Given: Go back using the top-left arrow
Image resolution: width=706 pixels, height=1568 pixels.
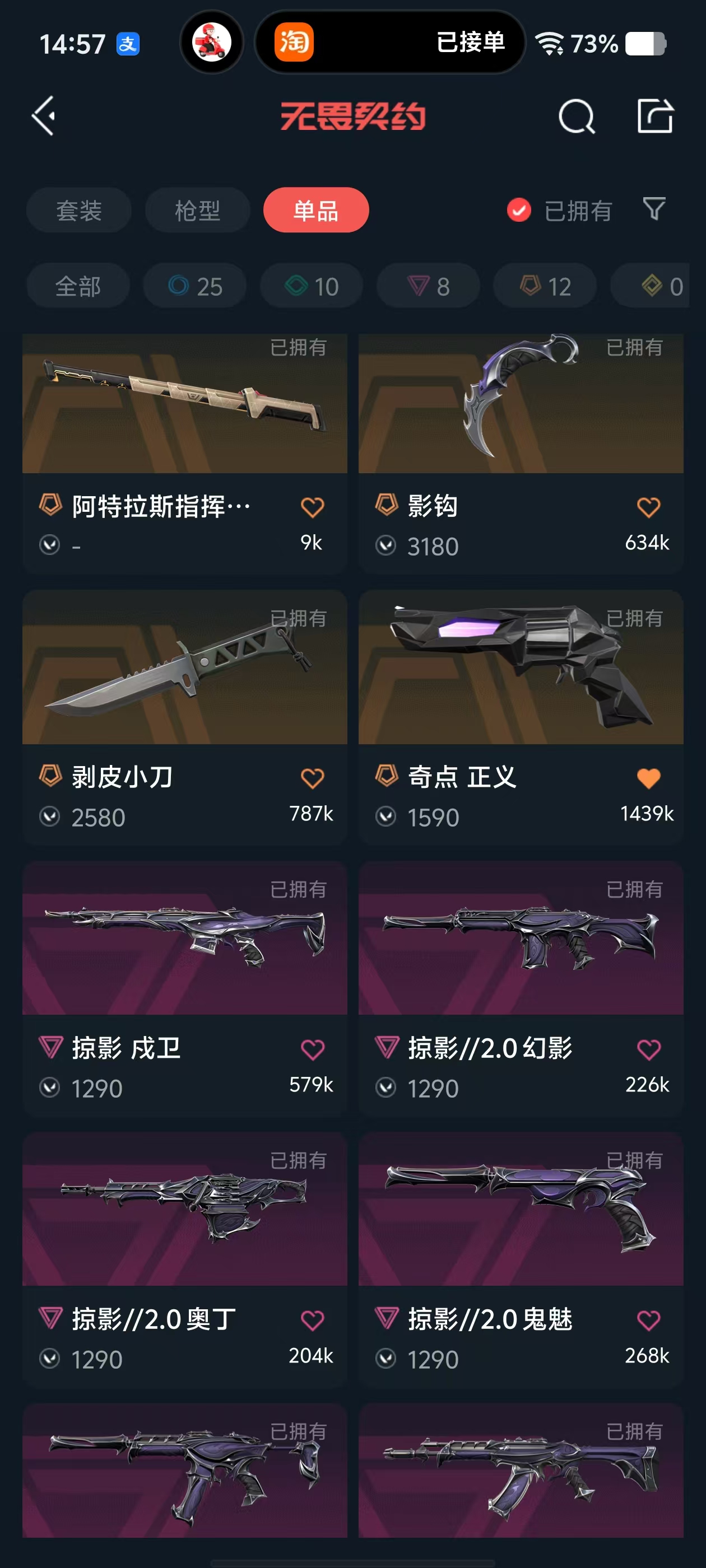Looking at the screenshot, I should point(44,116).
